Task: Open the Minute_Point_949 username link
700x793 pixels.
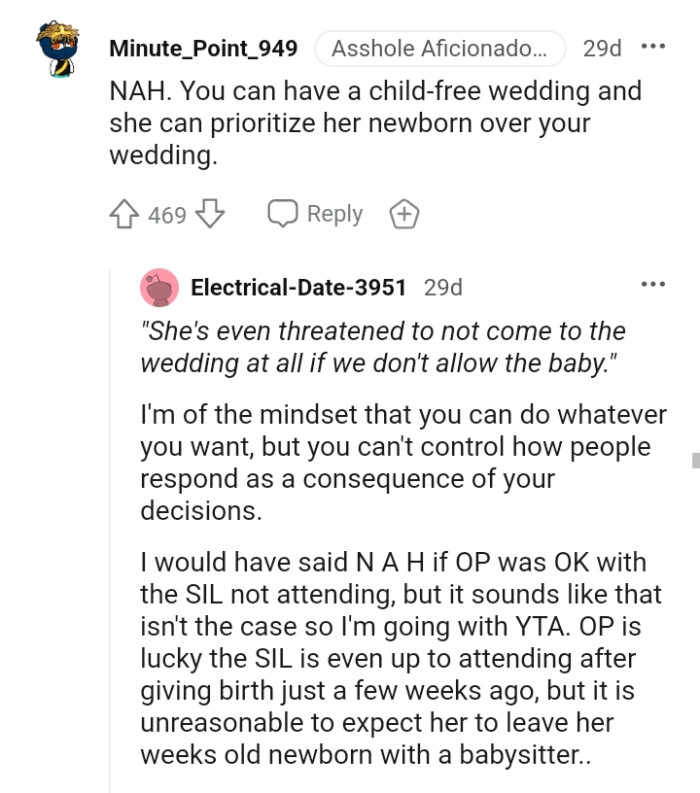Action: click(203, 47)
